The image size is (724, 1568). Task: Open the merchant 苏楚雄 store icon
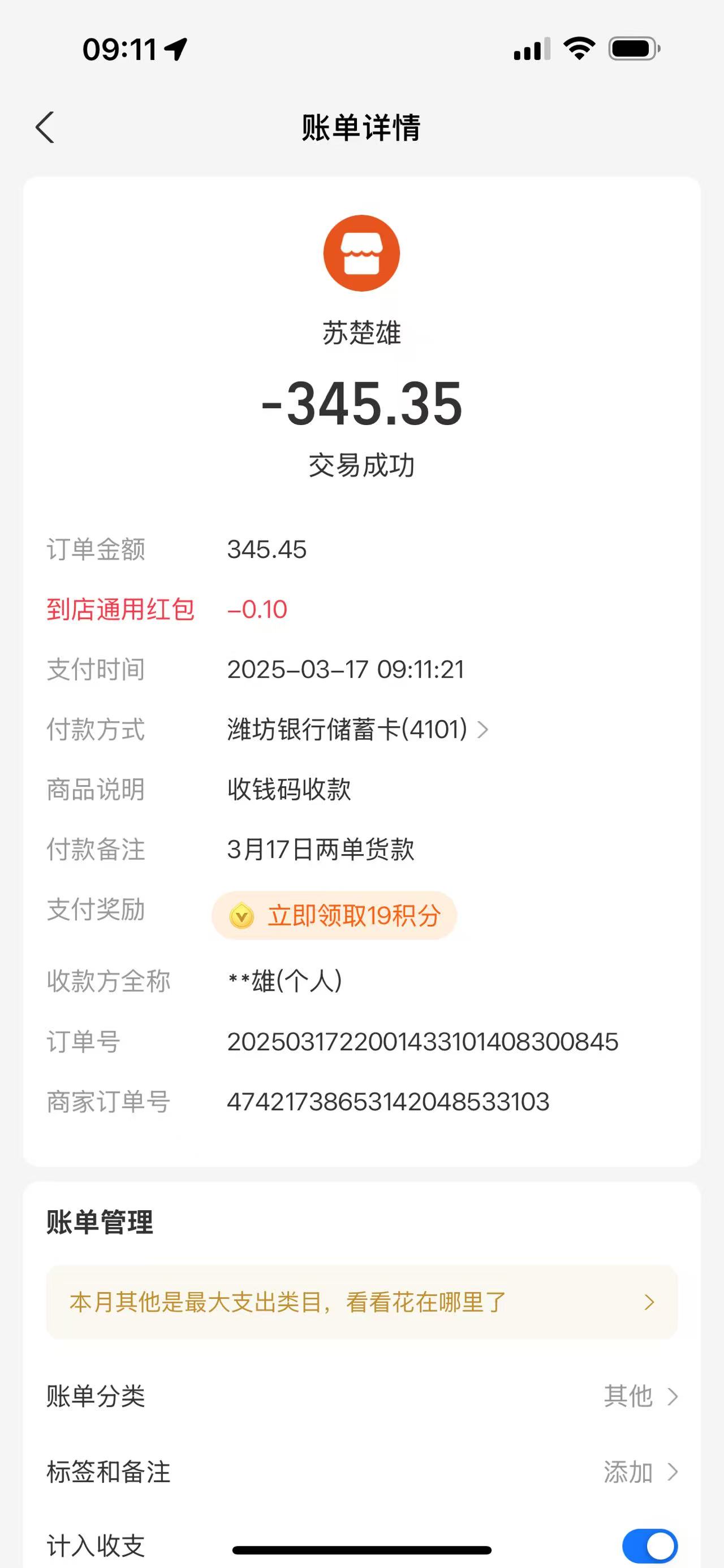tap(361, 253)
